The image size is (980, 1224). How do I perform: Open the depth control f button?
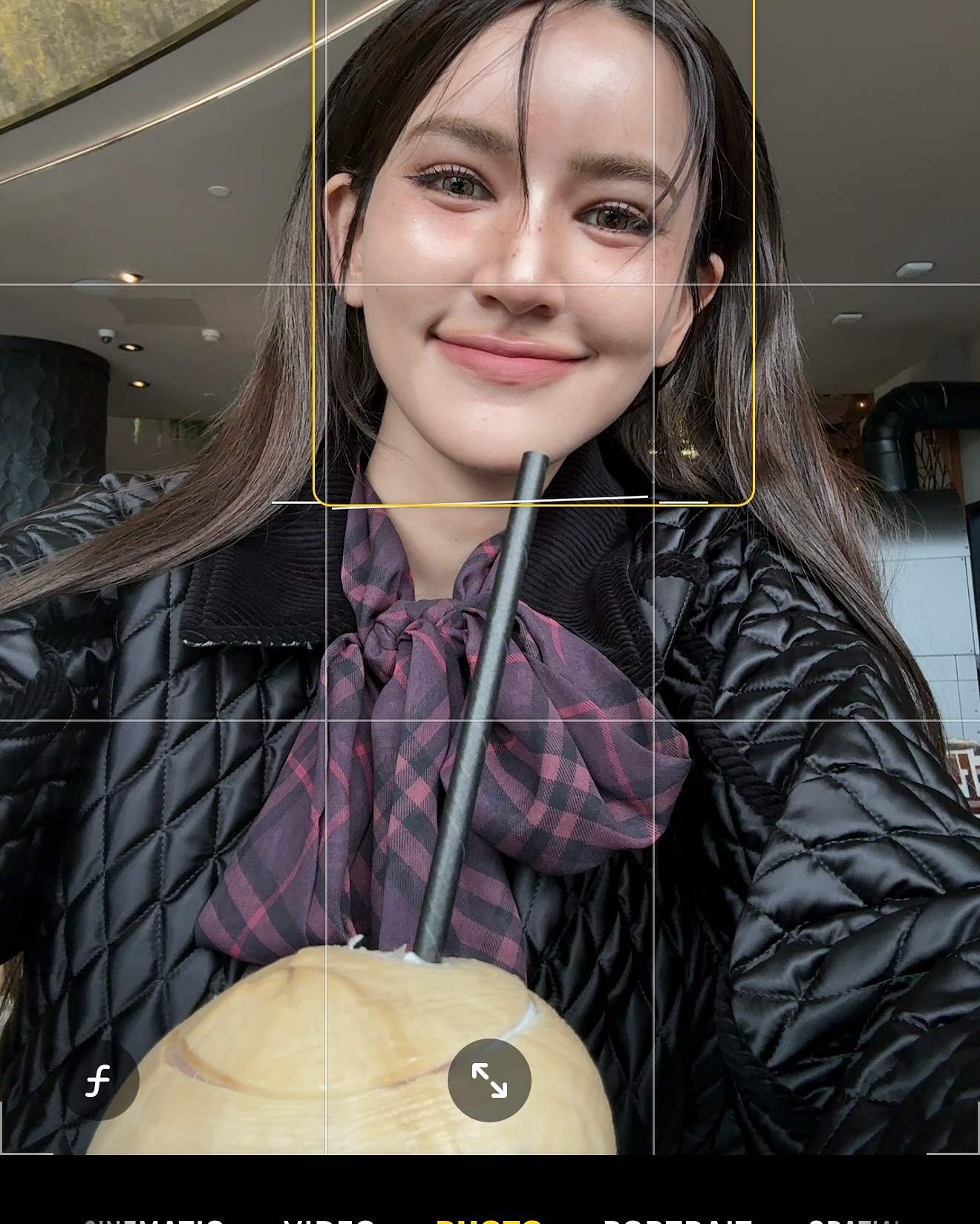[99, 1080]
